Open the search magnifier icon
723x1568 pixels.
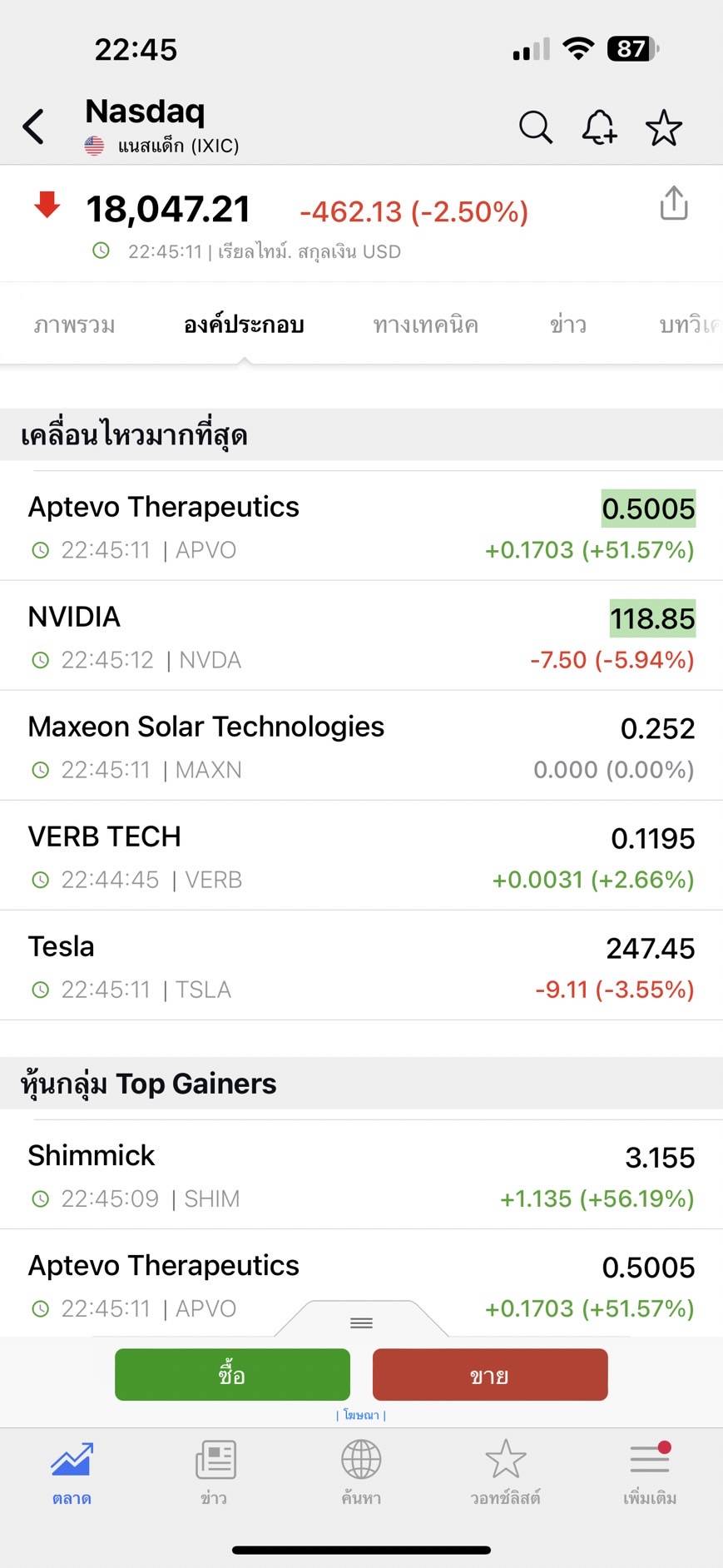pyautogui.click(x=535, y=127)
